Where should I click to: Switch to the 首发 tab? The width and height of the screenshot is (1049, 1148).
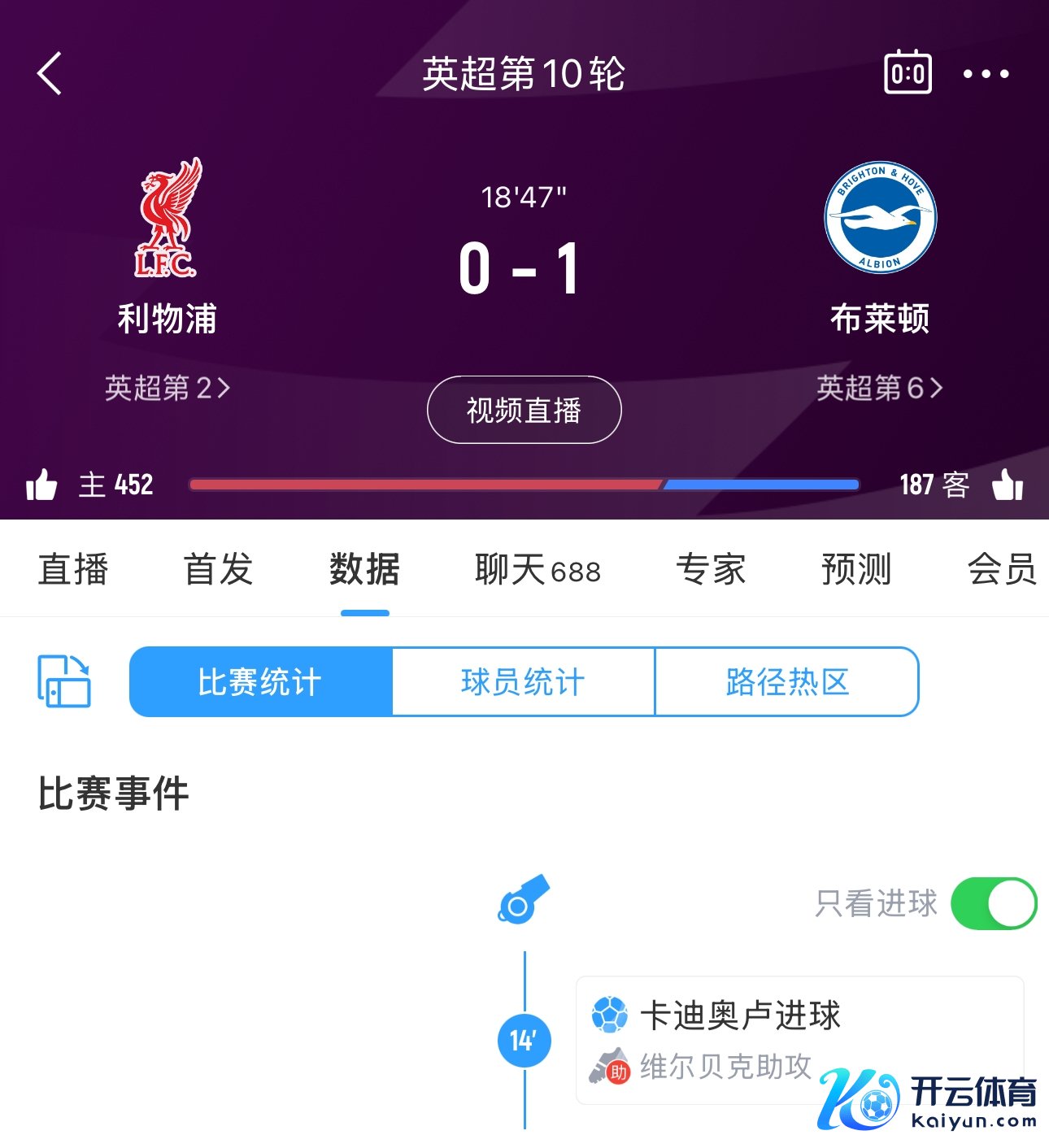click(x=218, y=569)
